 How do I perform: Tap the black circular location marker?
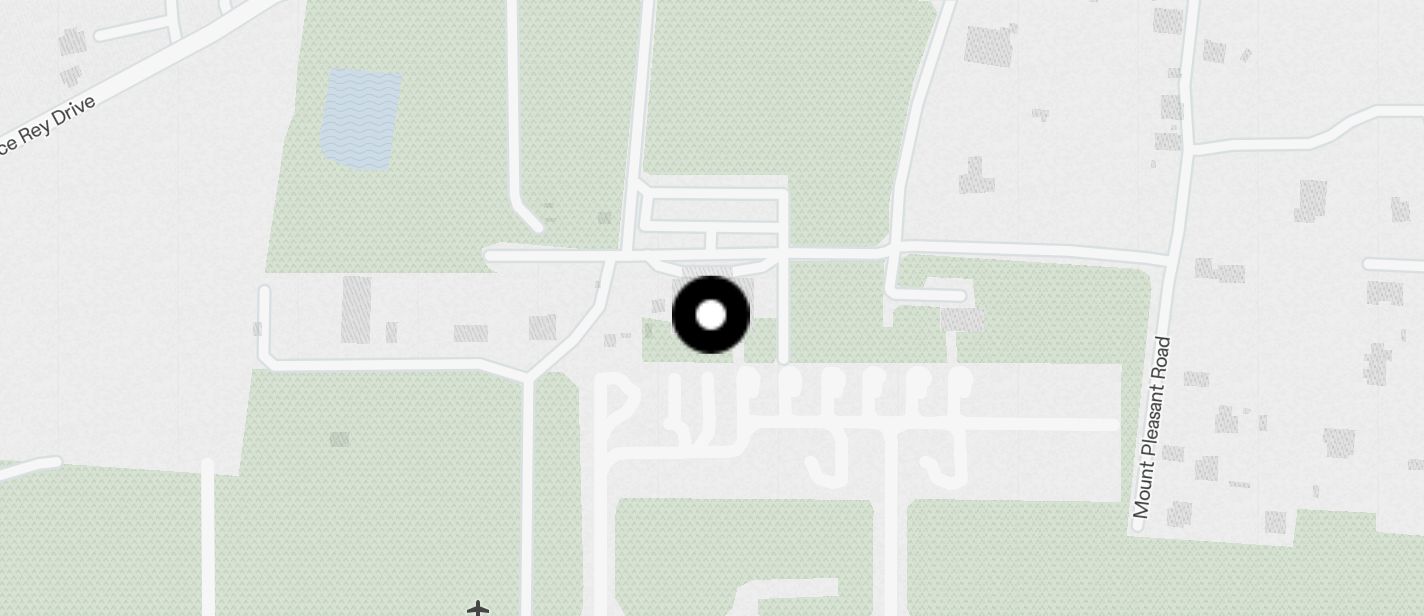[x=711, y=315]
